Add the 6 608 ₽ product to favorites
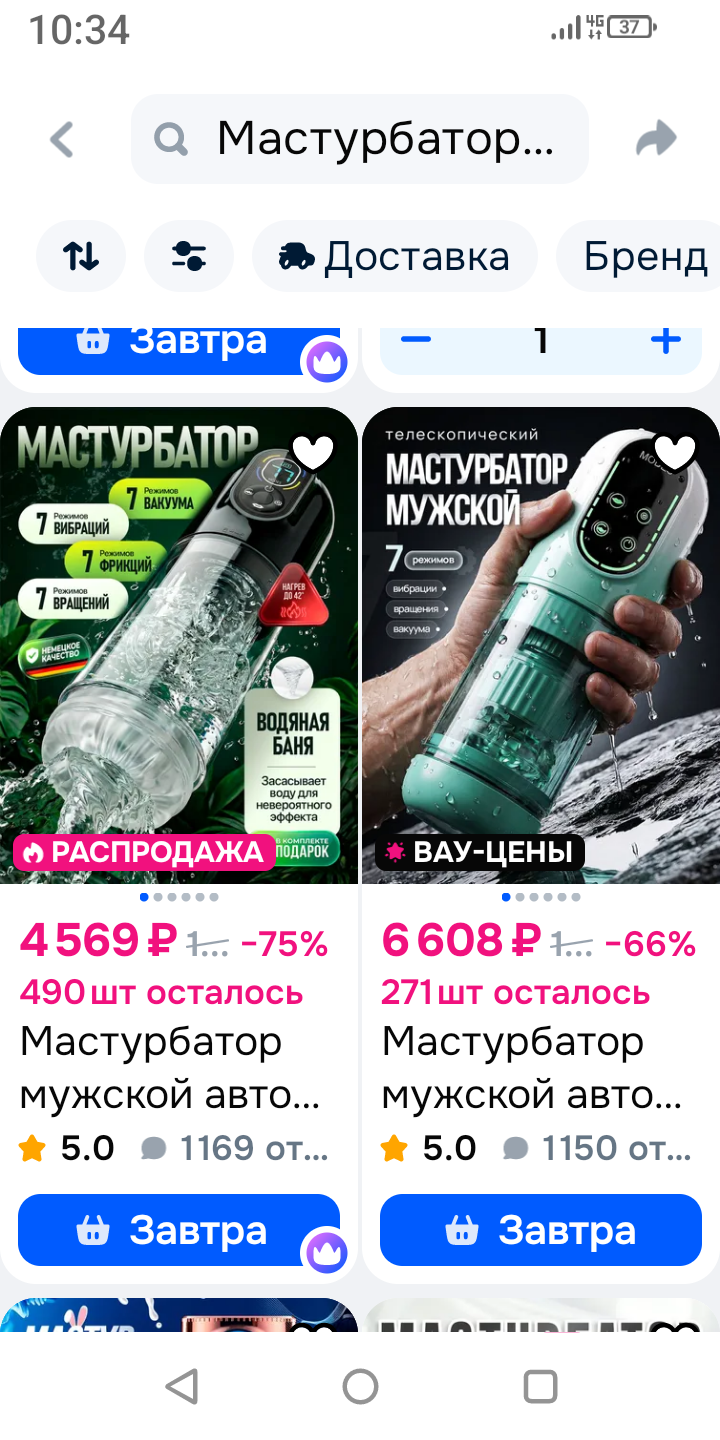The width and height of the screenshot is (720, 1440). click(675, 454)
